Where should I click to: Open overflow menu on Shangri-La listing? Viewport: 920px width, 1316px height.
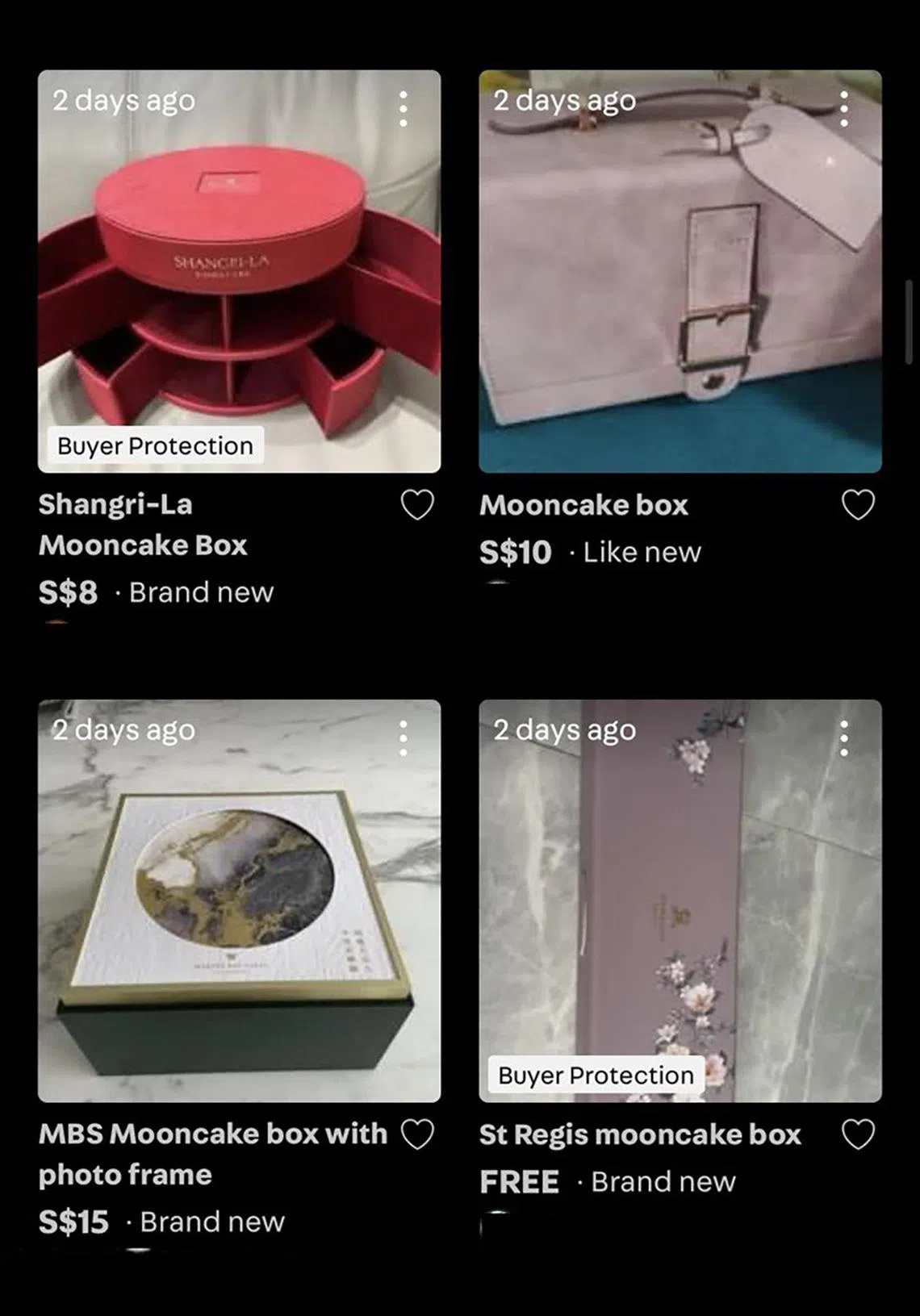click(x=403, y=108)
